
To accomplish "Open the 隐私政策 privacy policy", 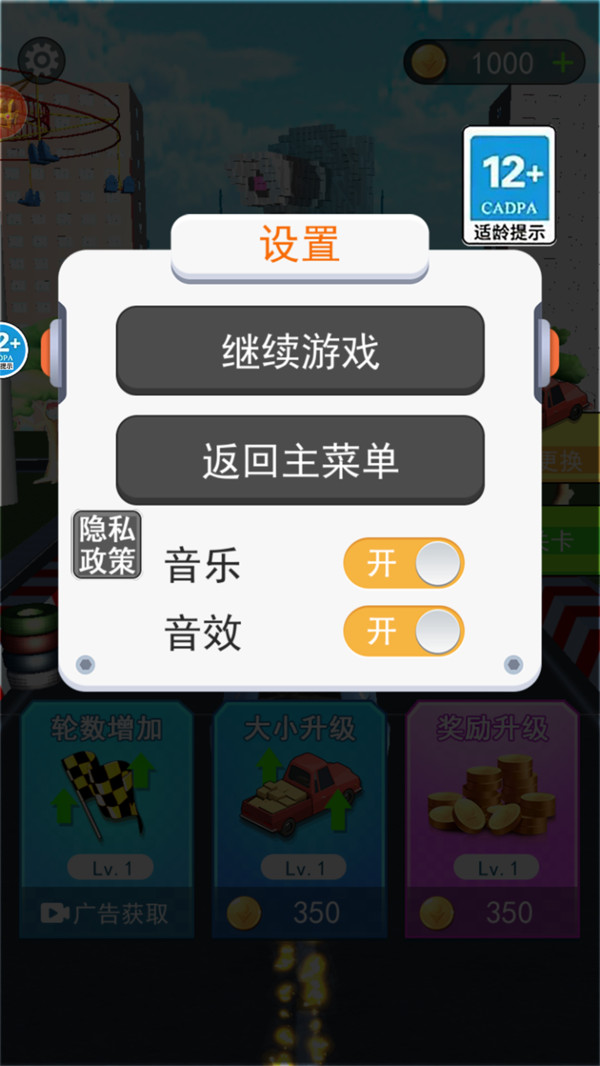I will pos(107,545).
